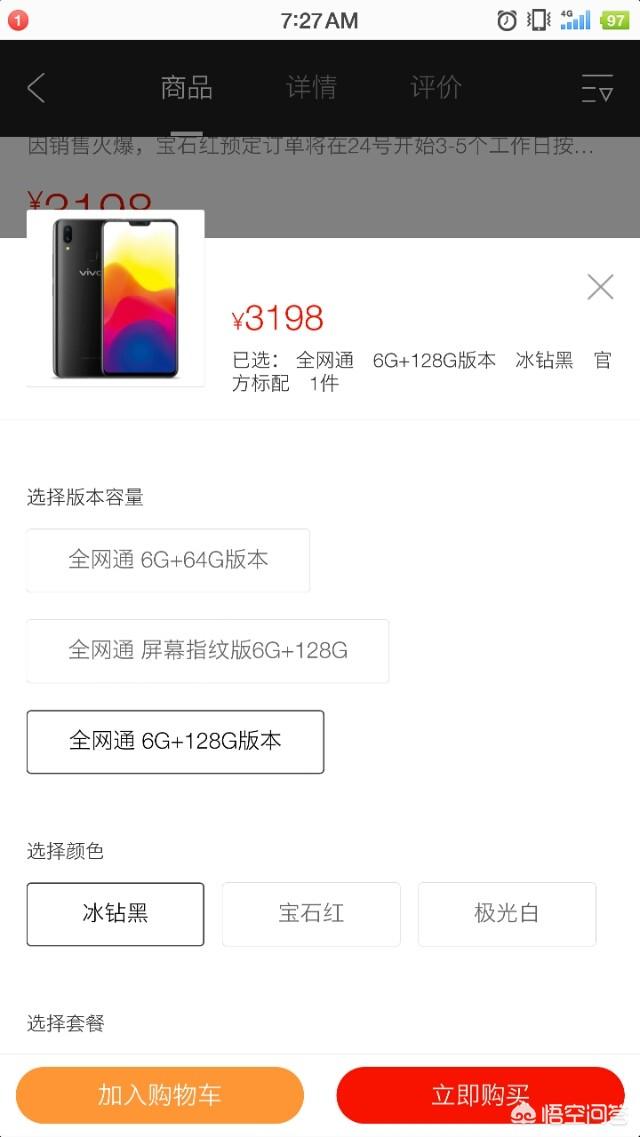640x1137 pixels.
Task: Close the product options sheet
Action: tap(600, 287)
